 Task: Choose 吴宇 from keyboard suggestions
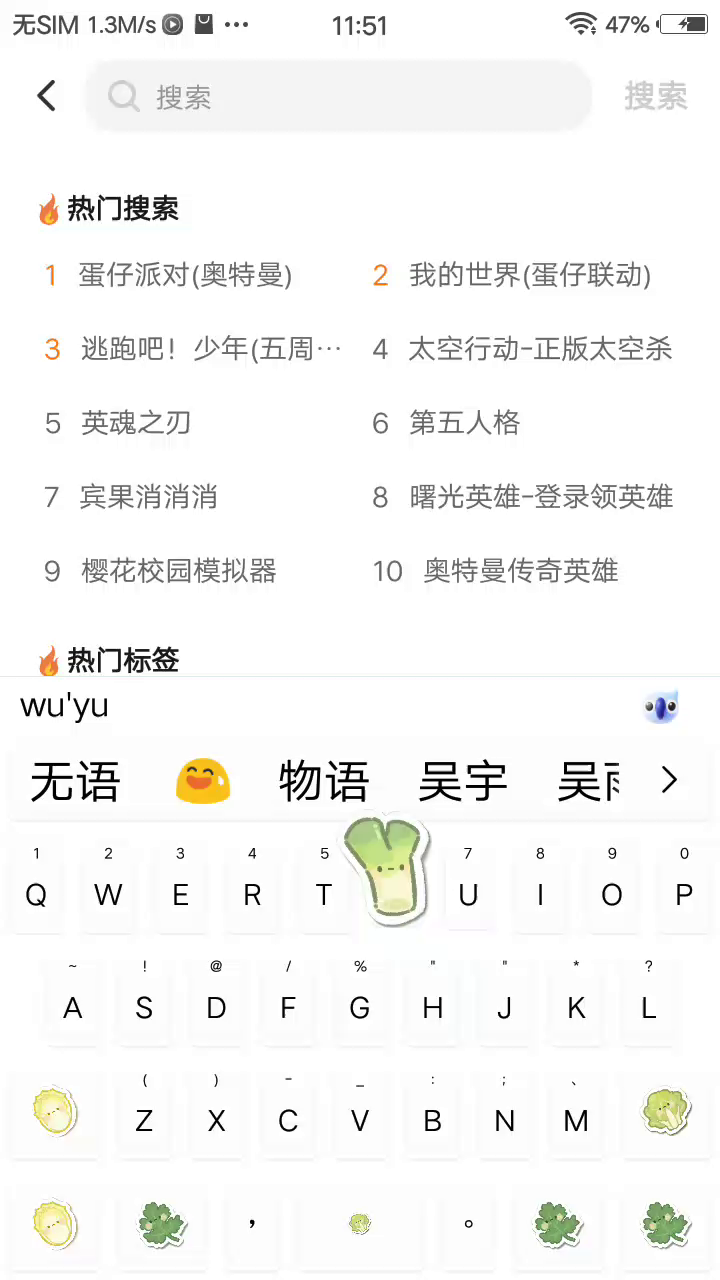462,782
